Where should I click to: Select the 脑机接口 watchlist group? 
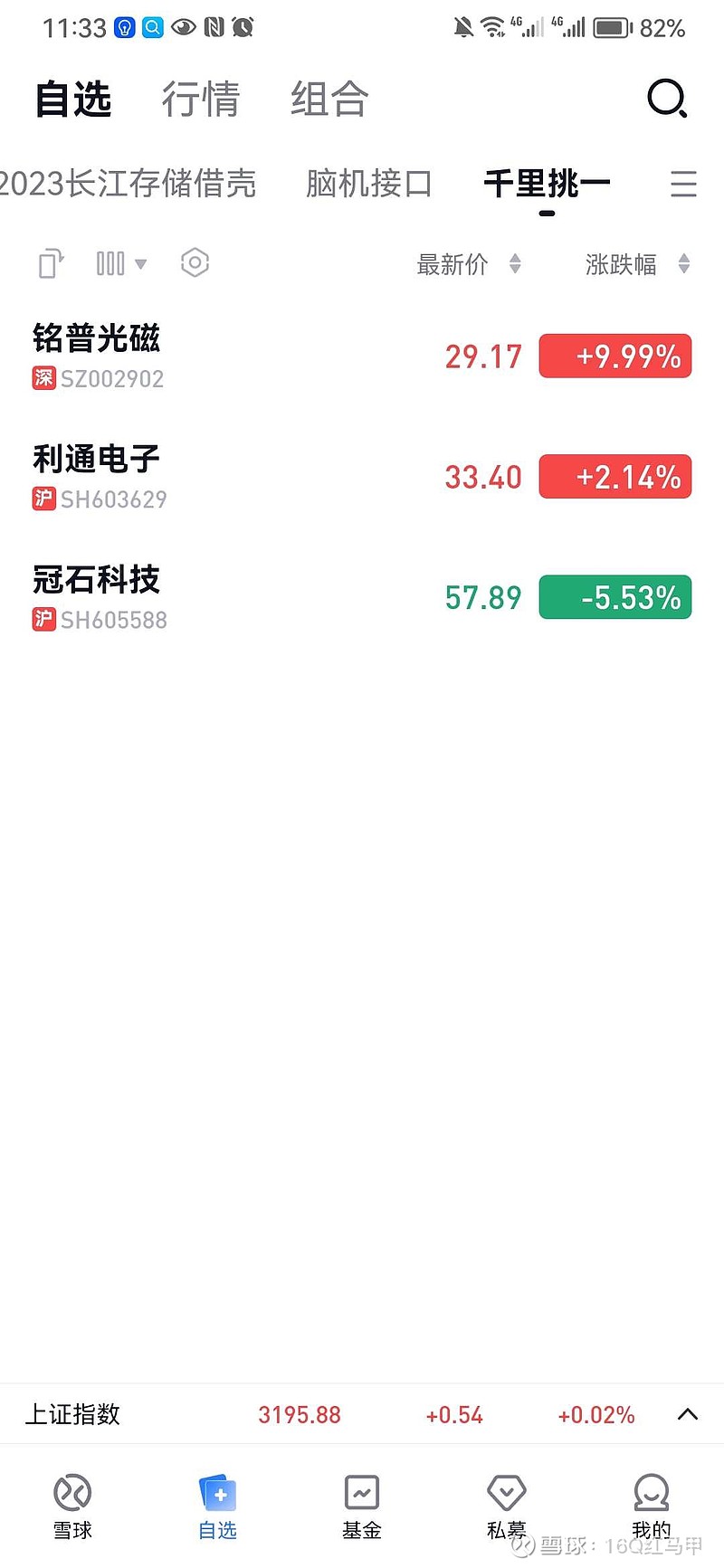(369, 184)
